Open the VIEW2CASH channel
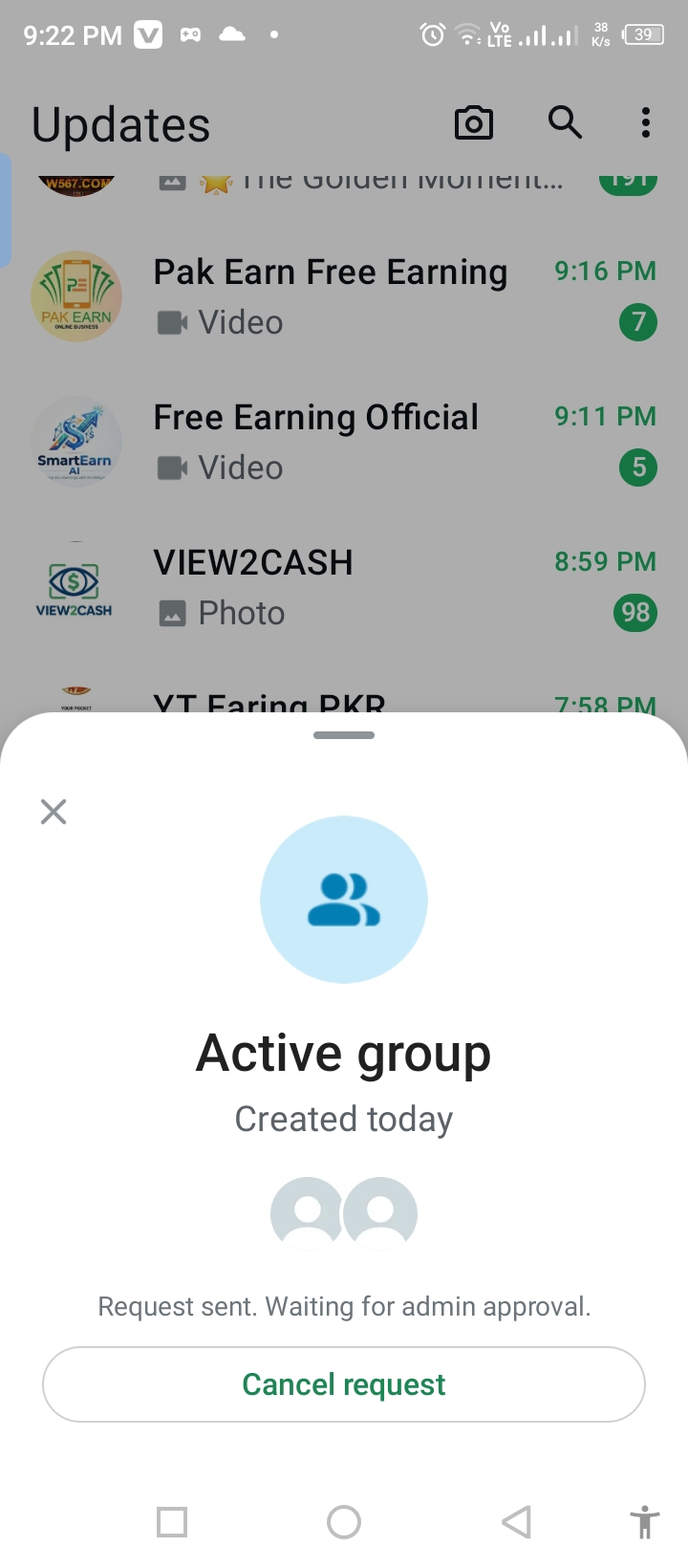Screen dimensions: 688x1568 pyautogui.click(x=253, y=587)
